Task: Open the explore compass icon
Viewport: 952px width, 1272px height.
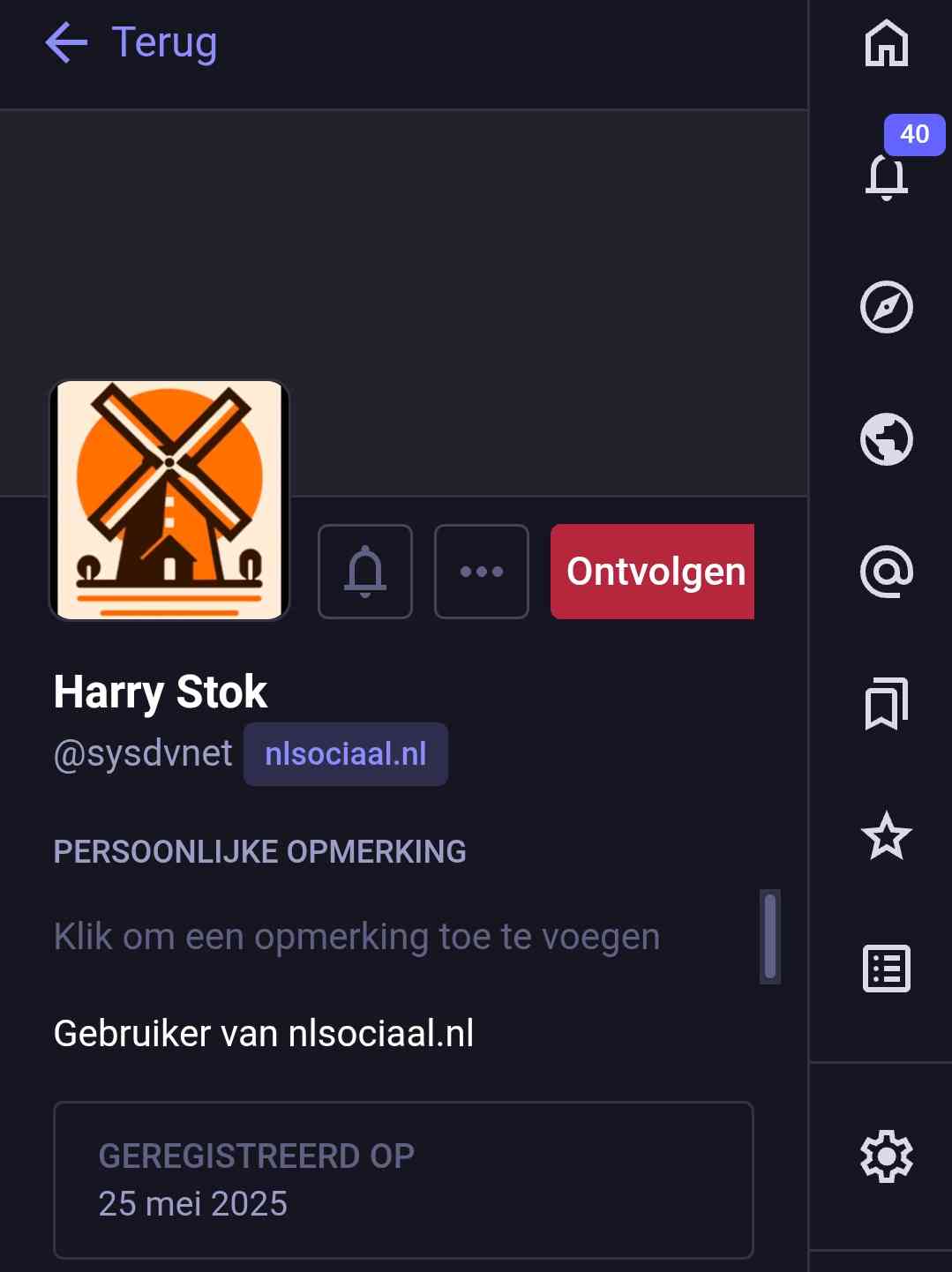Action: tap(886, 307)
